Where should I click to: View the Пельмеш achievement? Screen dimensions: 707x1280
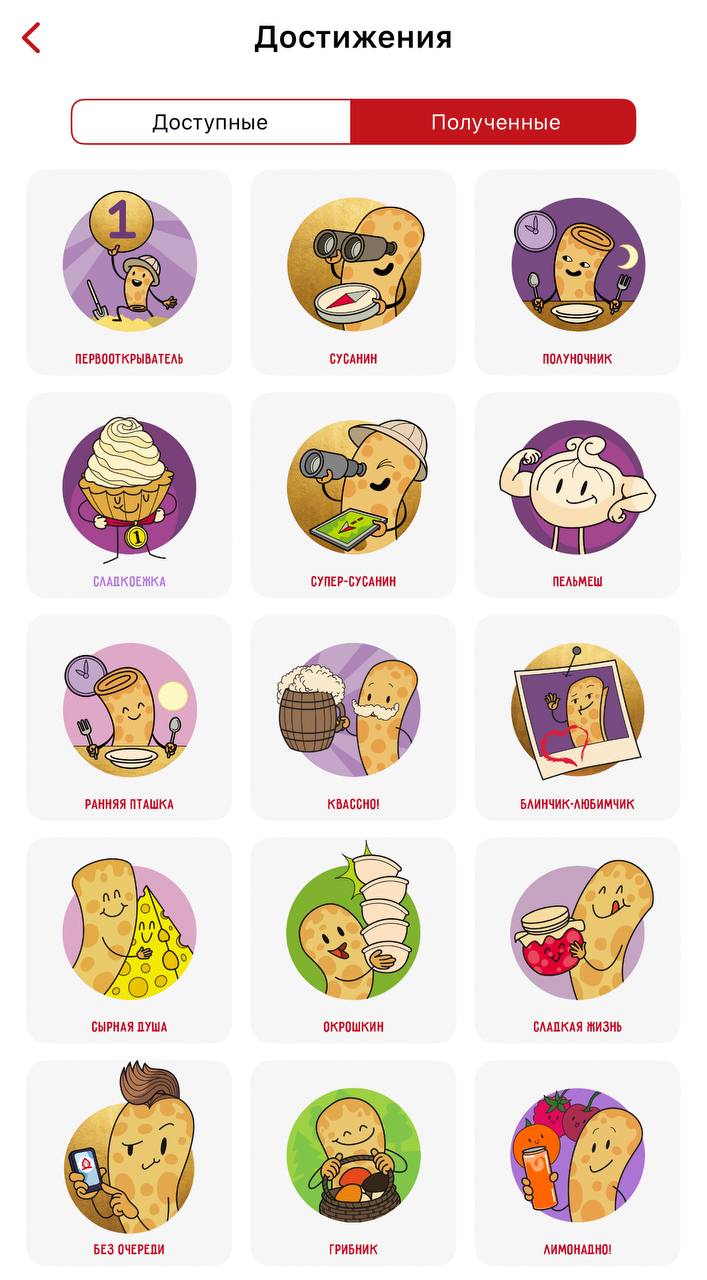(x=577, y=495)
